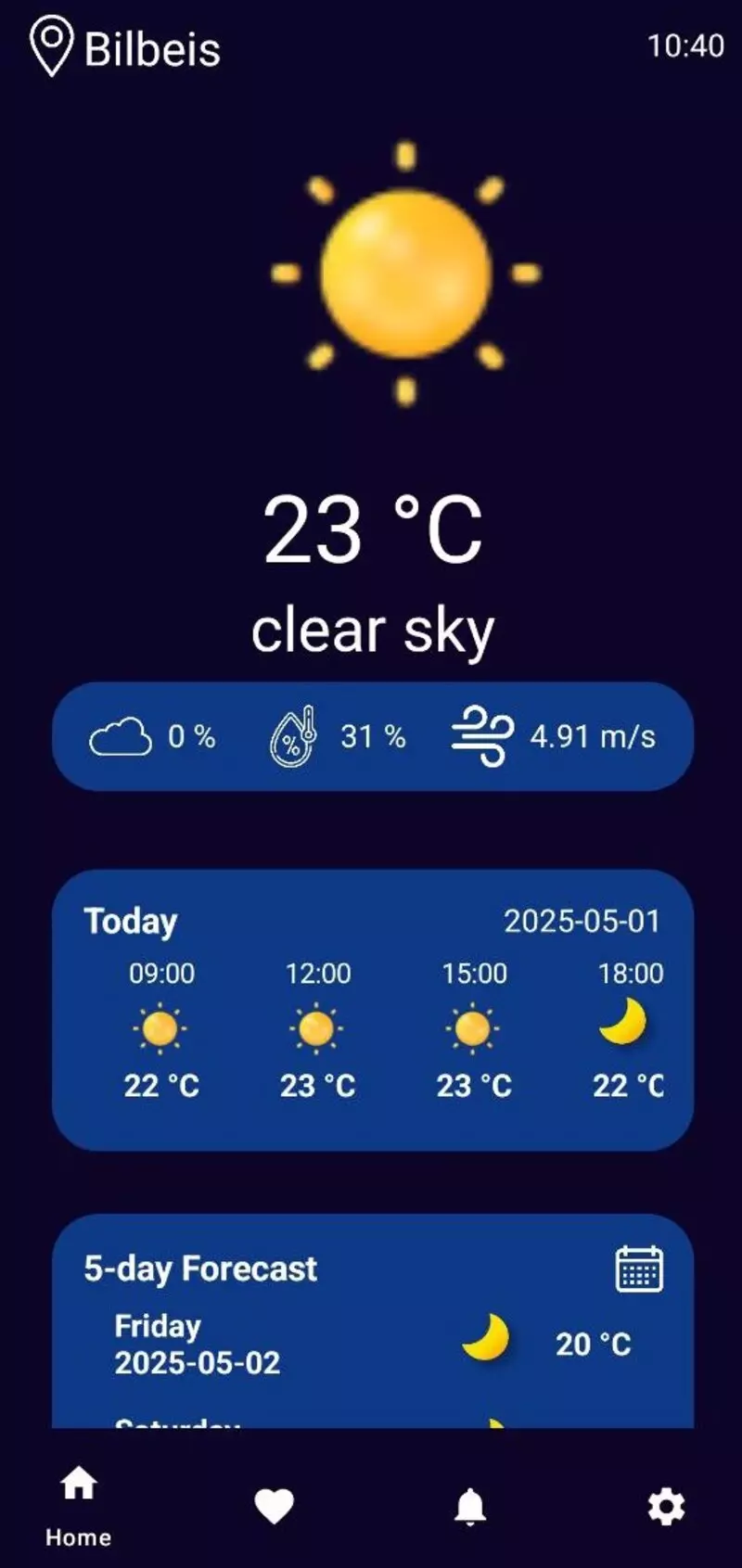Image resolution: width=742 pixels, height=1568 pixels.
Task: Tap the calendar icon in 5-day Forecast
Action: click(639, 1269)
